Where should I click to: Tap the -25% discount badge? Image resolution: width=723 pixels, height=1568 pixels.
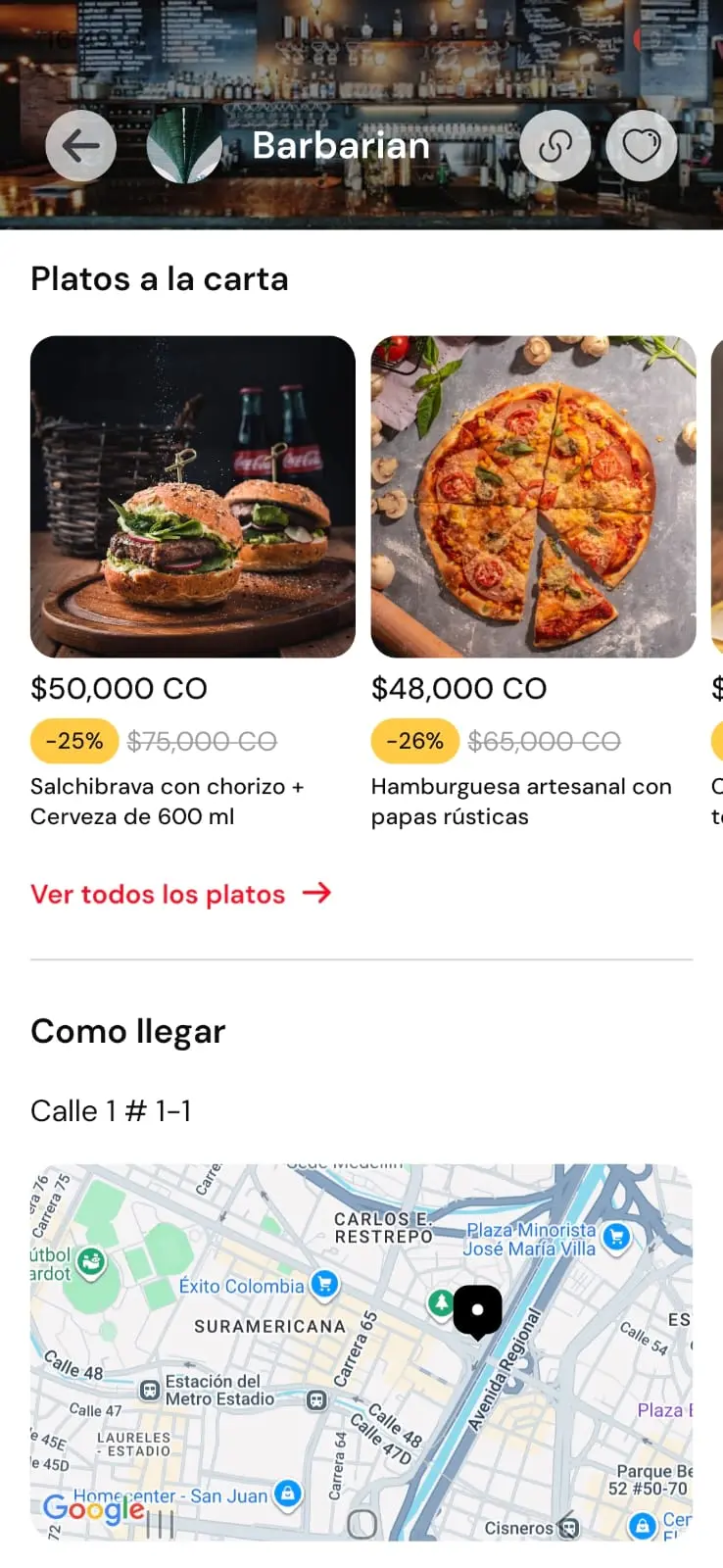coord(74,741)
